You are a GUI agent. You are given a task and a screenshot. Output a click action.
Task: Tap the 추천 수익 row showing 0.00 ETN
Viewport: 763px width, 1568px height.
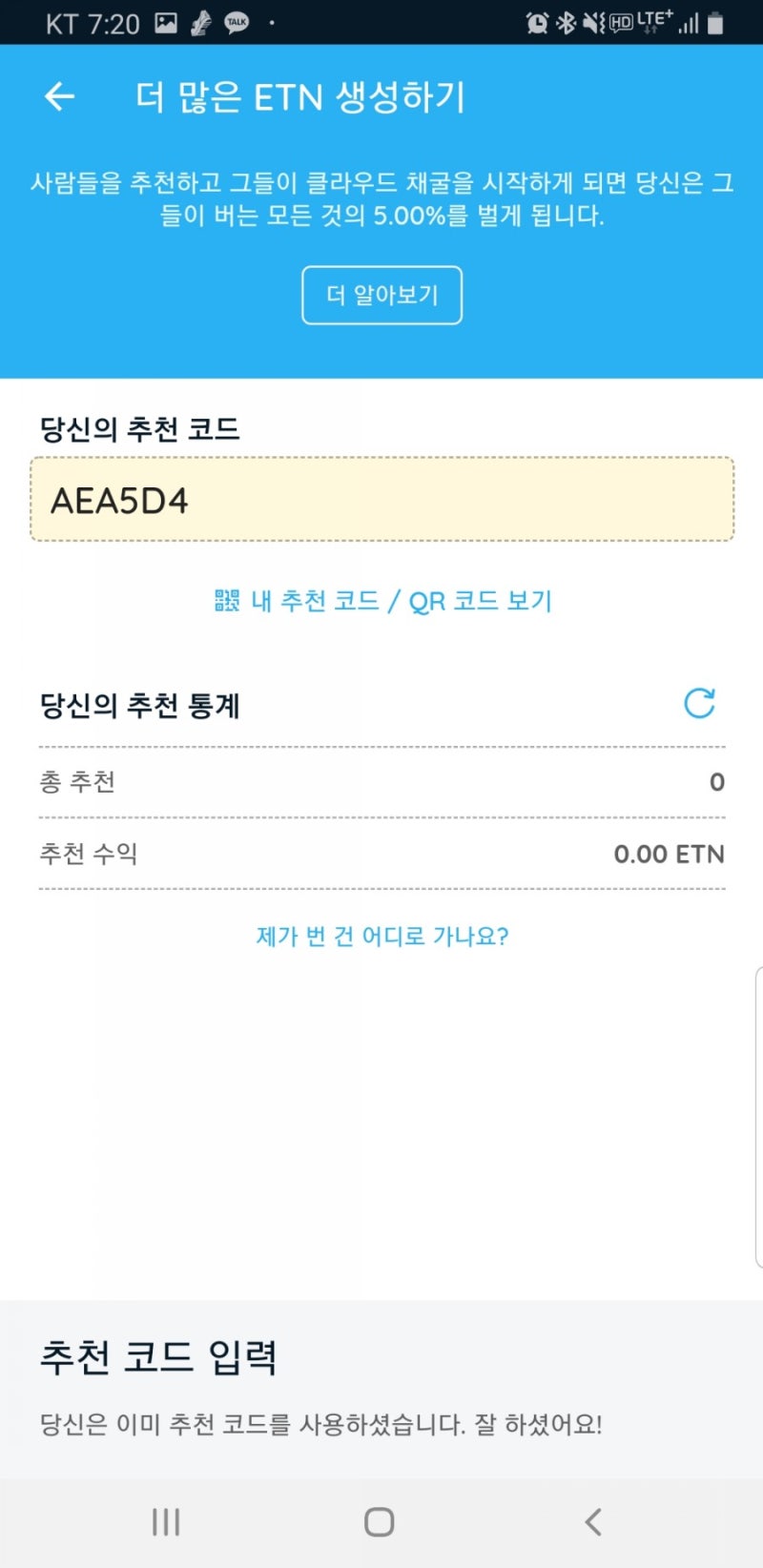pos(381,854)
